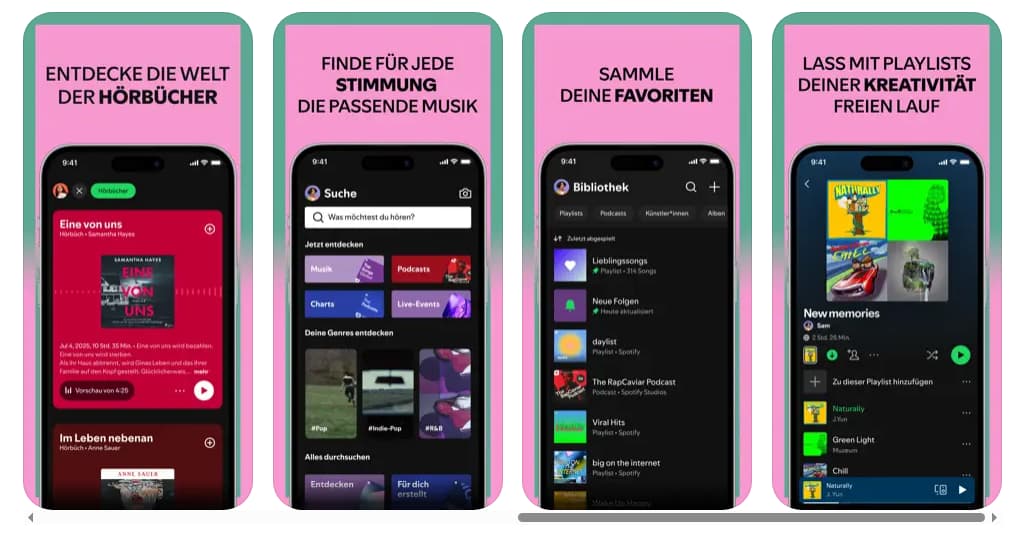Open the 'Lass mit Playlists' screenshot
Screen dimensions: 1021x535
click(x=886, y=260)
